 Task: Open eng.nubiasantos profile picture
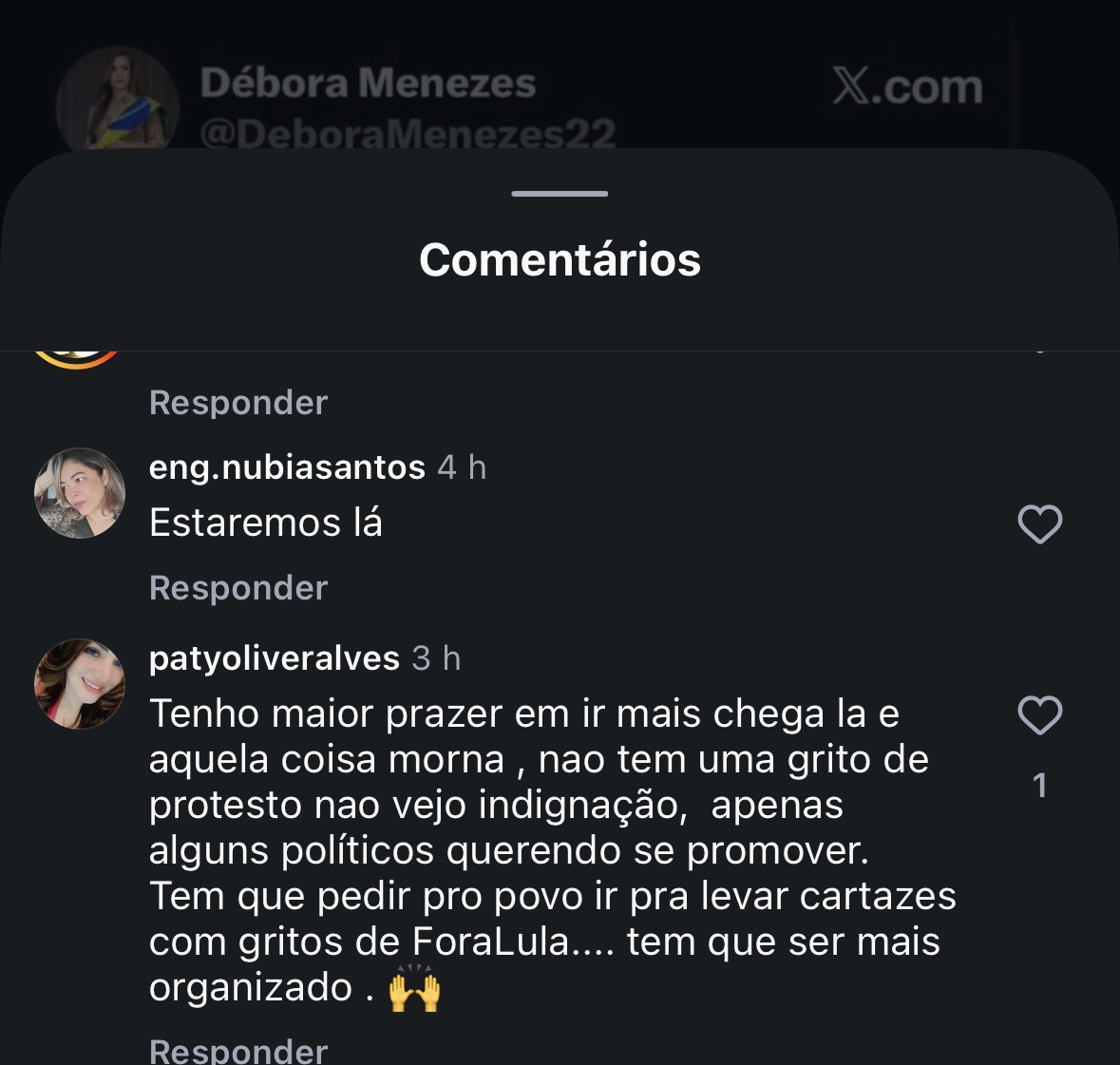(x=80, y=493)
